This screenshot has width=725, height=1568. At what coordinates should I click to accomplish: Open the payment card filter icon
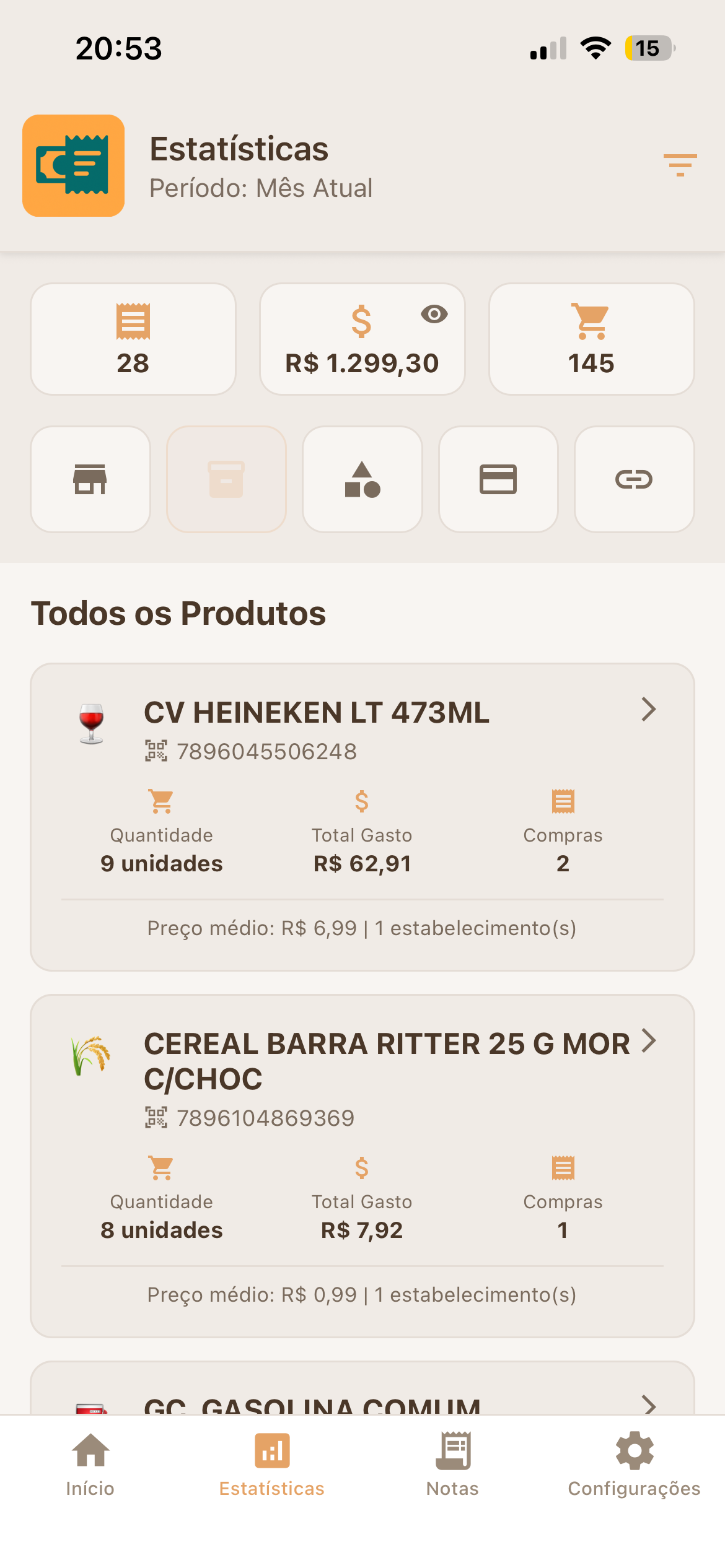498,479
